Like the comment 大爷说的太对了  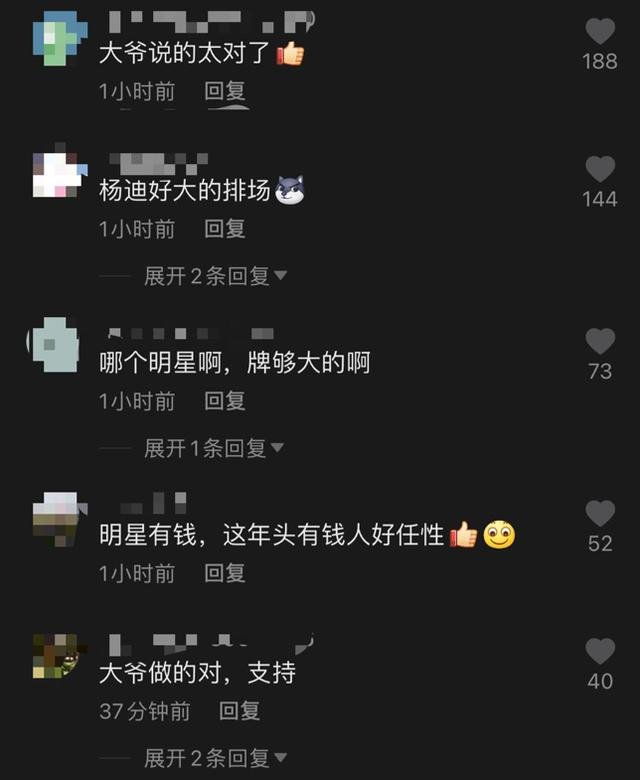(600, 31)
